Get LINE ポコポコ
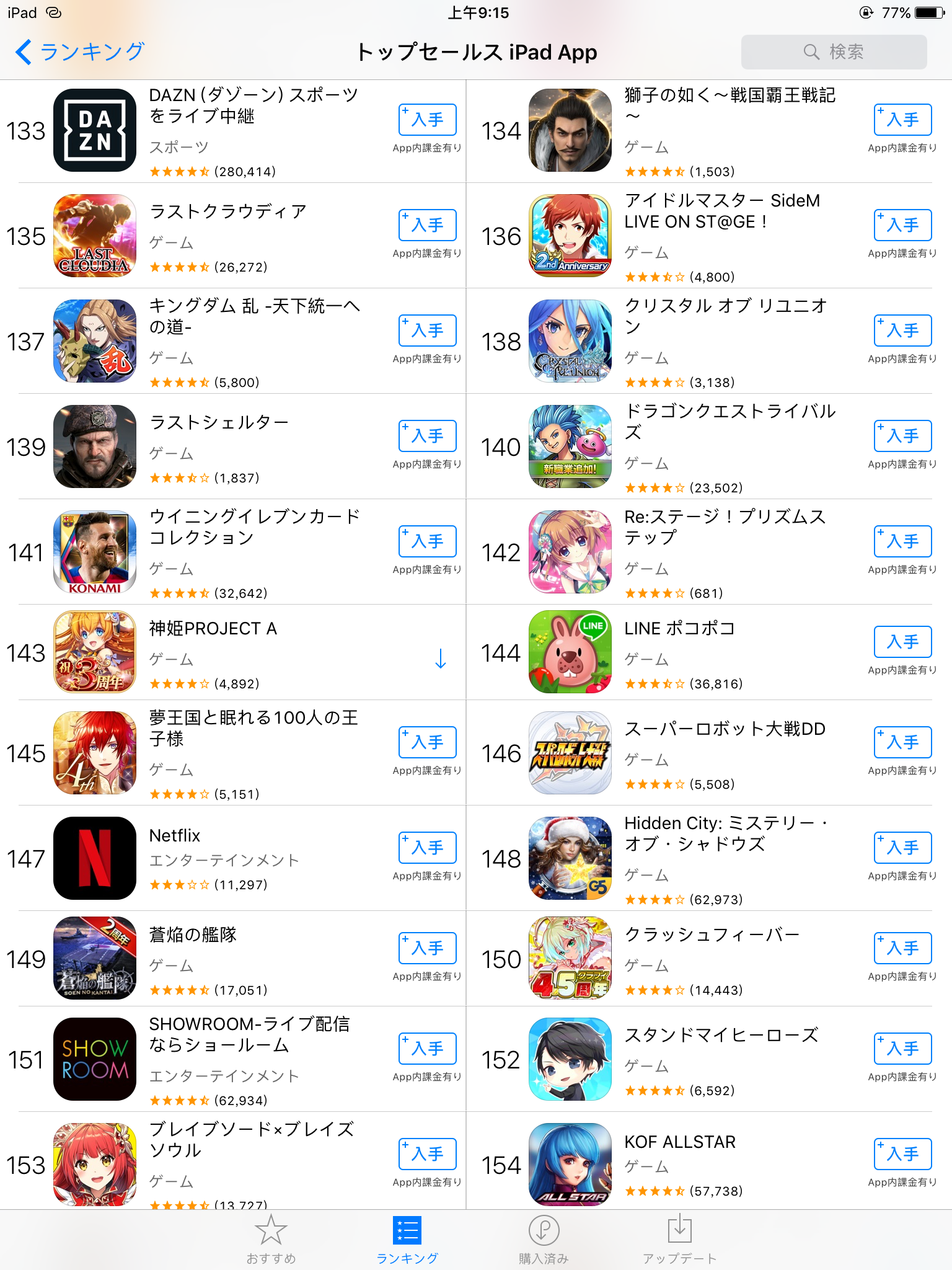Image resolution: width=952 pixels, height=1270 pixels. (x=902, y=642)
